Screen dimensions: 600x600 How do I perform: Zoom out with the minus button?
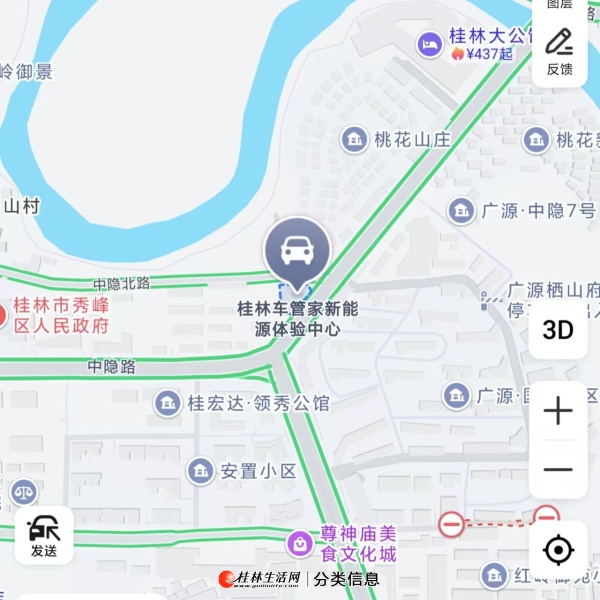558,469
